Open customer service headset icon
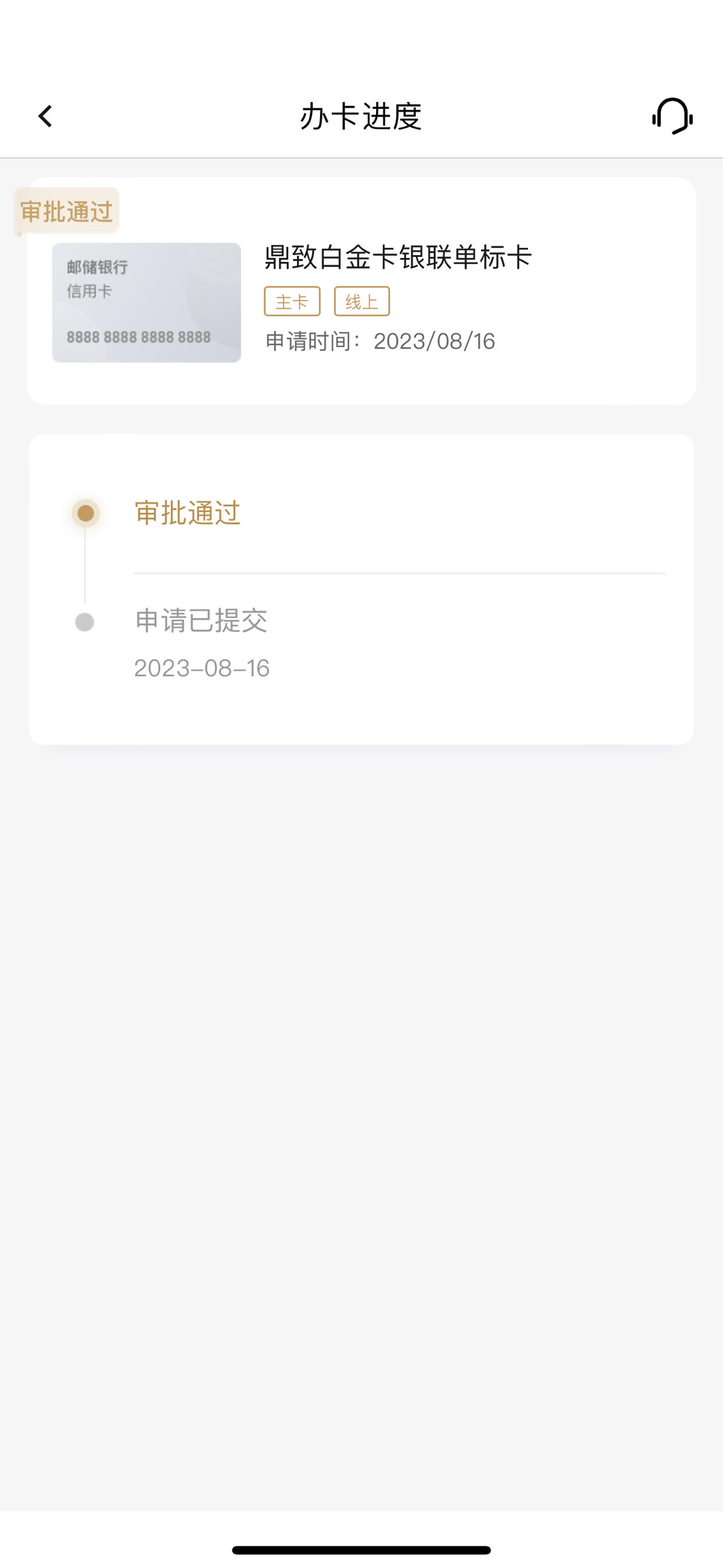 point(672,116)
